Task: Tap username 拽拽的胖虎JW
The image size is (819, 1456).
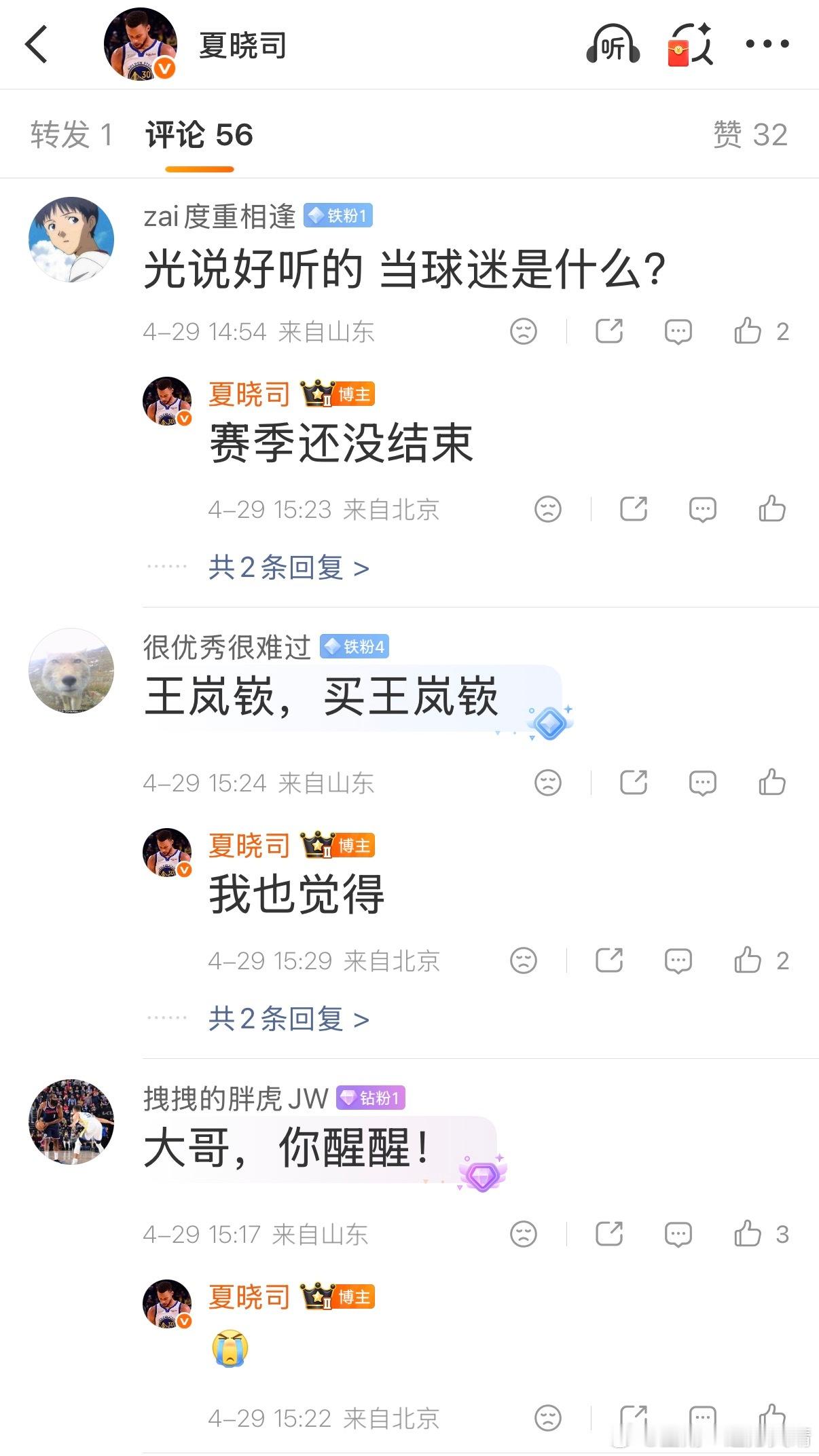Action: pos(234,1096)
